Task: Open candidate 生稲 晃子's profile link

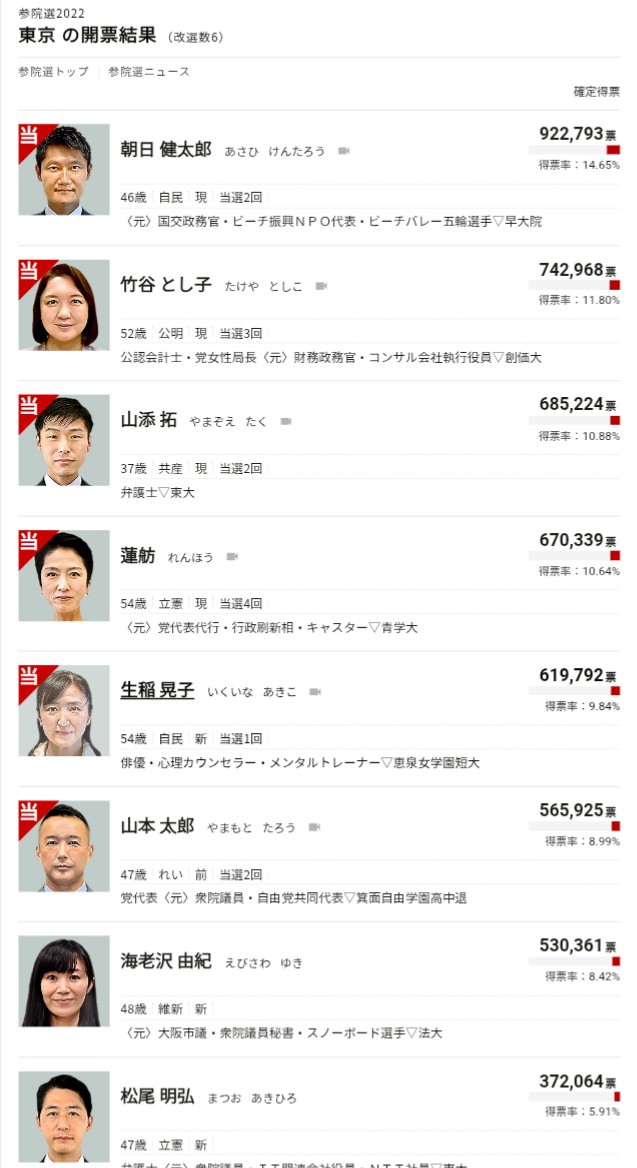Action: [x=157, y=691]
